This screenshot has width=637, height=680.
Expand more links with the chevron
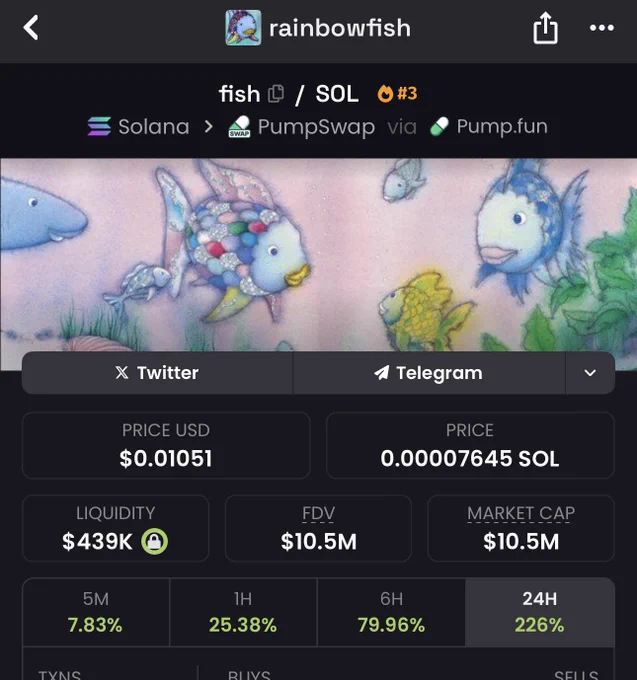[x=590, y=373]
